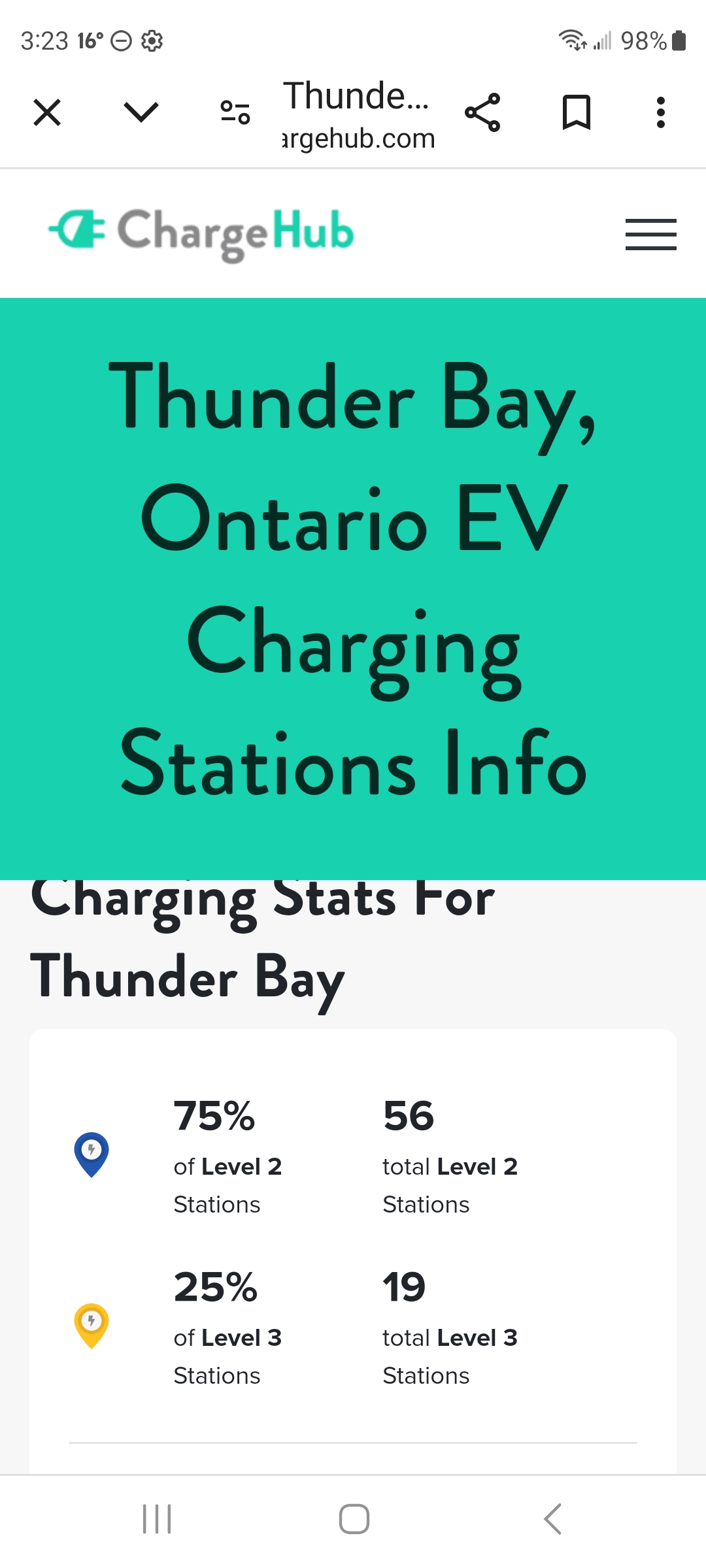Viewport: 706px width, 1568px height.
Task: Share this ChargeHub page
Action: pyautogui.click(x=482, y=112)
